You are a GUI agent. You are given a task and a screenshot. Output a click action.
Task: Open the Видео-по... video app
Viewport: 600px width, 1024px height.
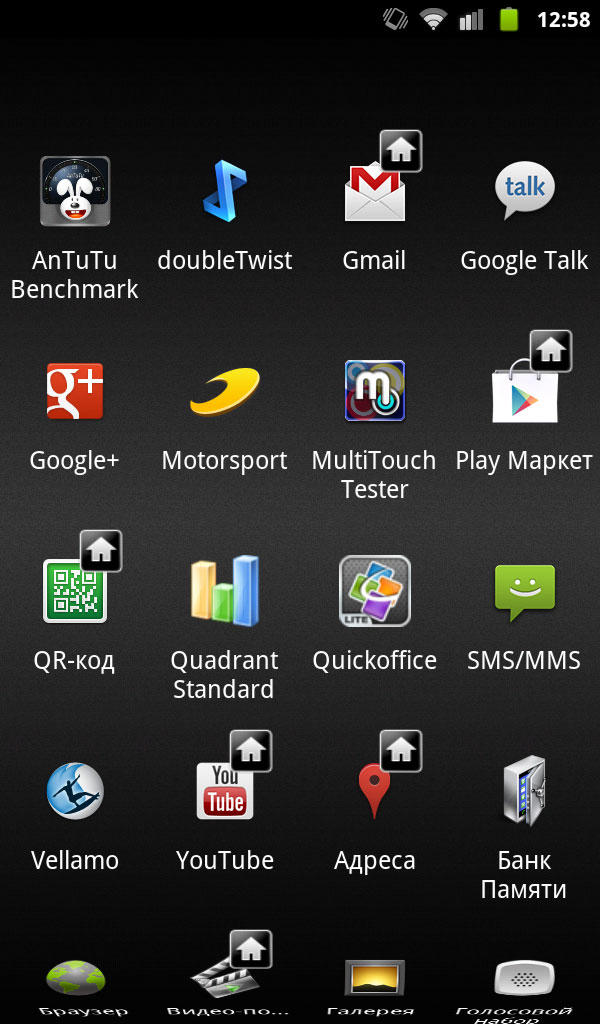[x=225, y=980]
